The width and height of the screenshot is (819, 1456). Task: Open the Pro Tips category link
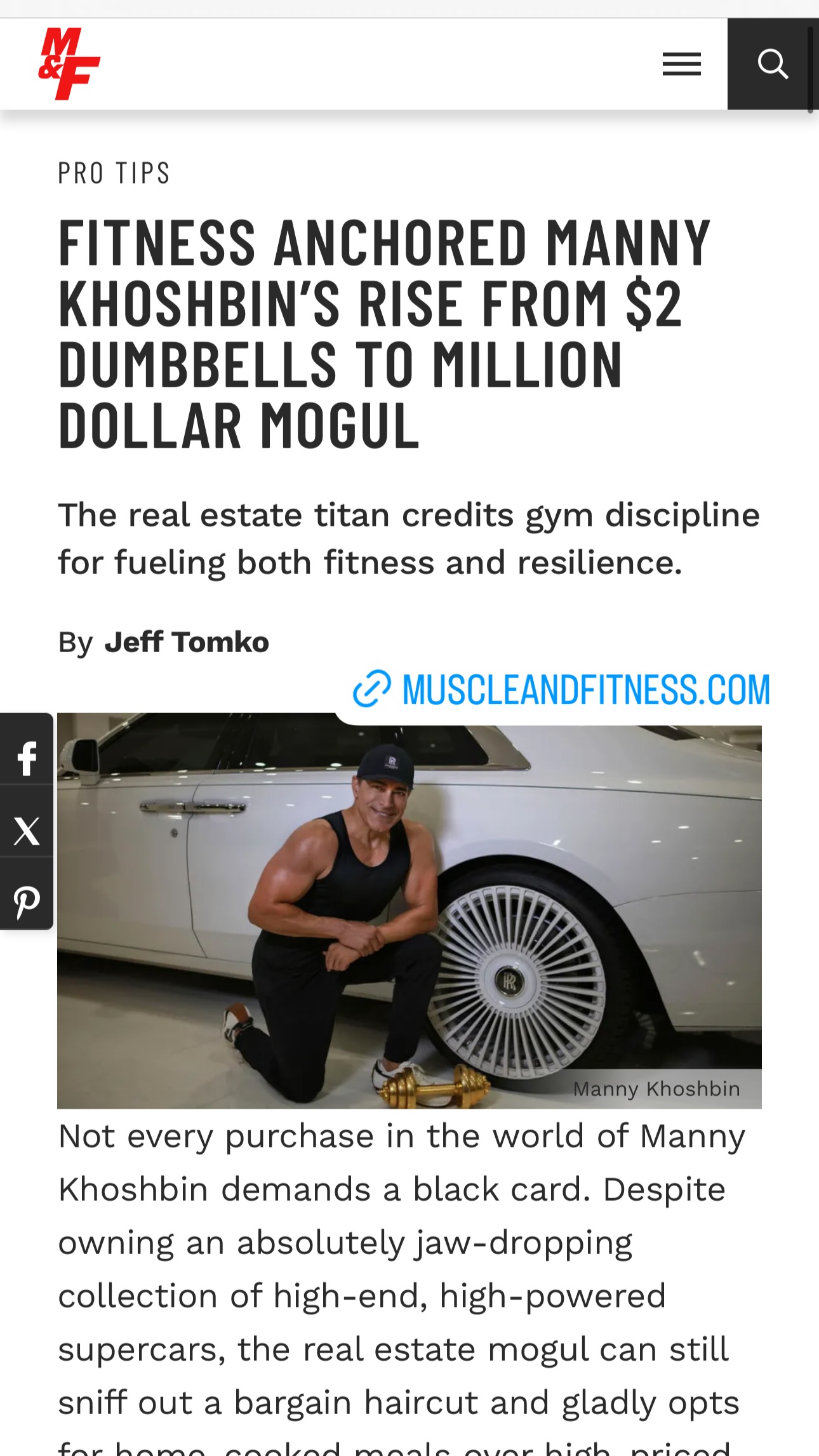click(114, 173)
